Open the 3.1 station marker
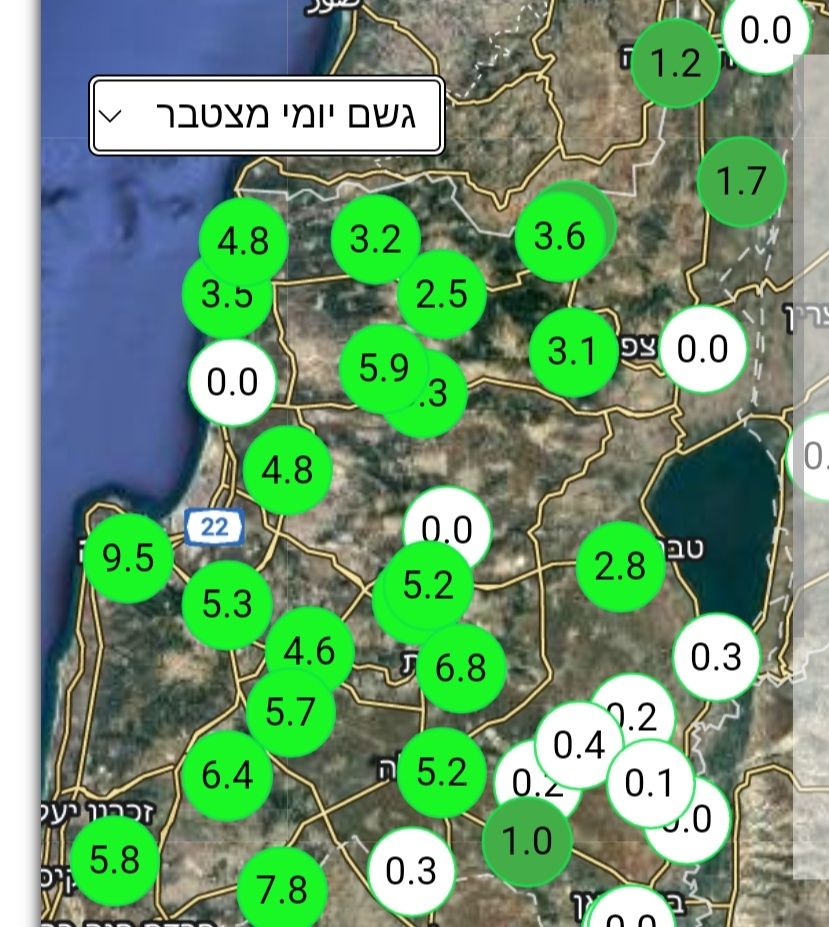 pos(572,351)
